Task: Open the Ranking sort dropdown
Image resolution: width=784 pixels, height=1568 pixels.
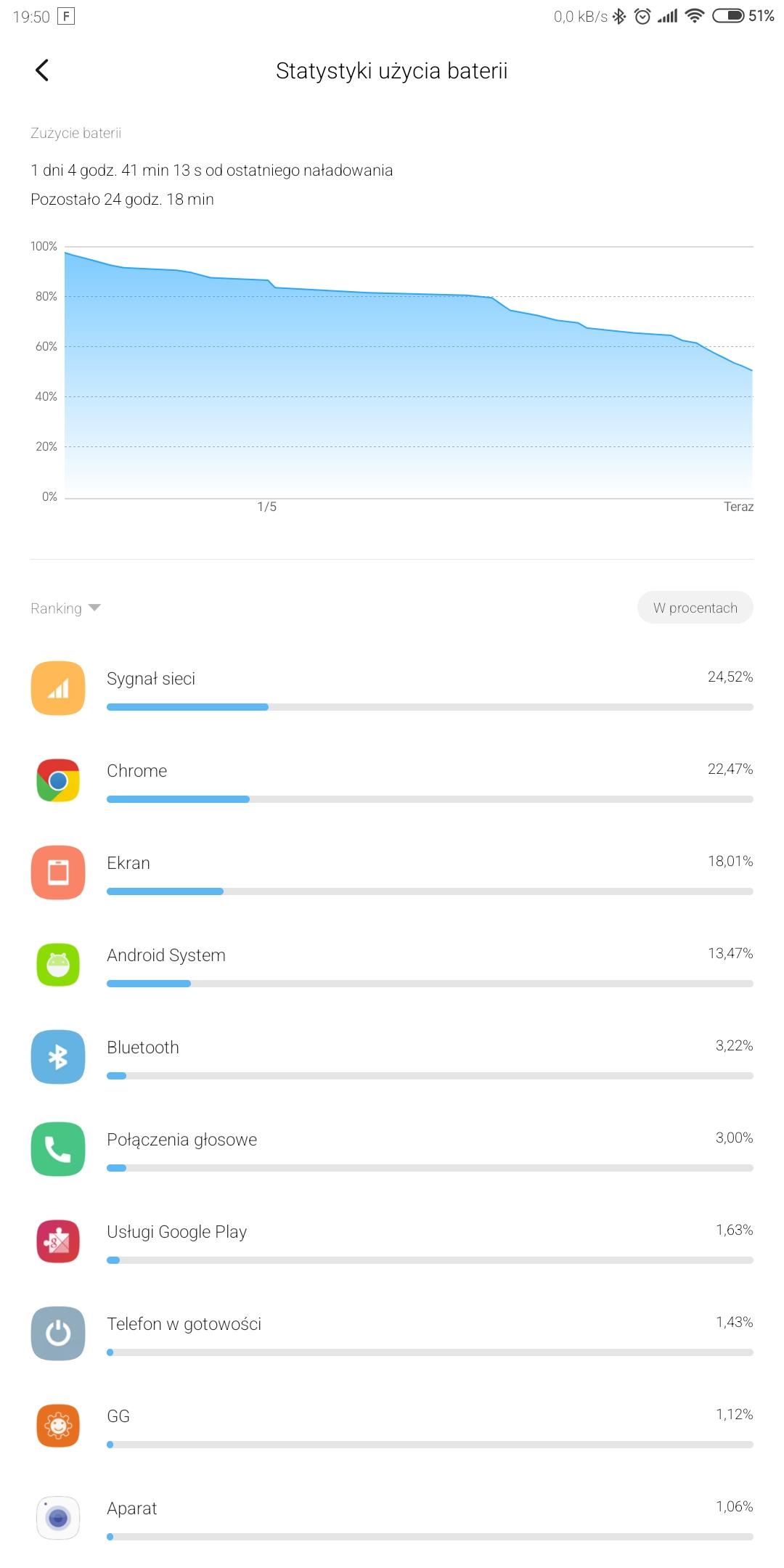Action: click(65, 608)
